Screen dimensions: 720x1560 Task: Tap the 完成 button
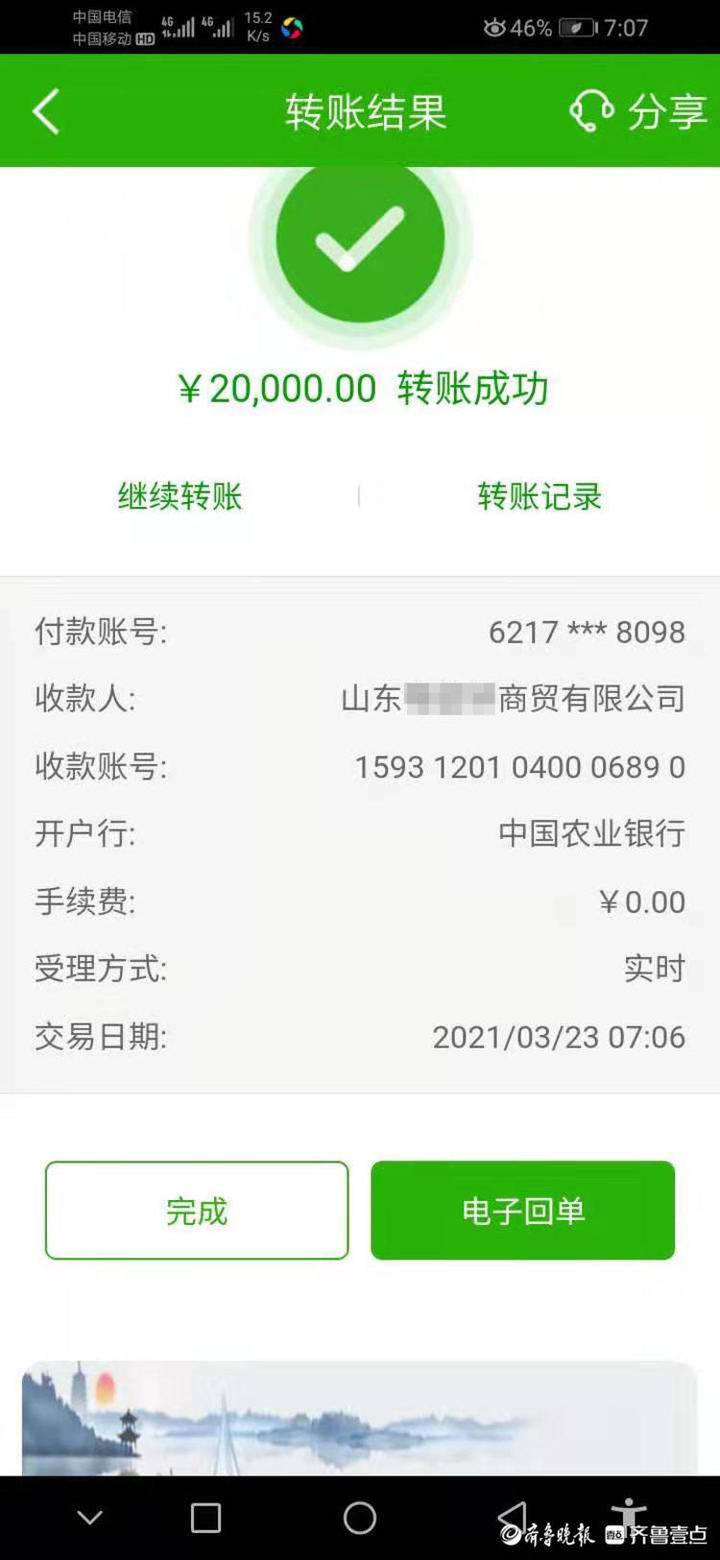click(x=197, y=1210)
